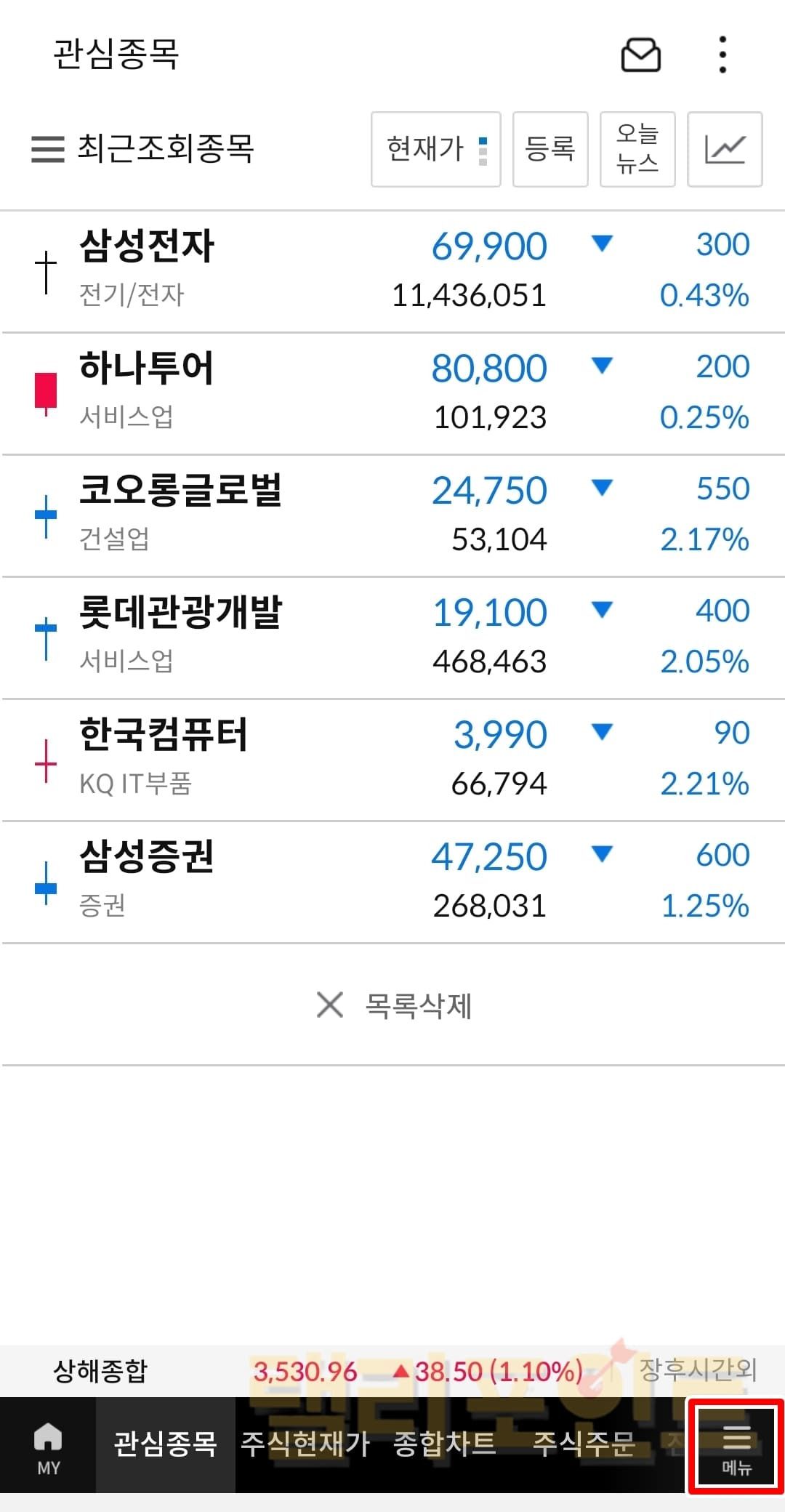Open 오늘 뉴스
Screen dimensions: 785x1512
637,149
